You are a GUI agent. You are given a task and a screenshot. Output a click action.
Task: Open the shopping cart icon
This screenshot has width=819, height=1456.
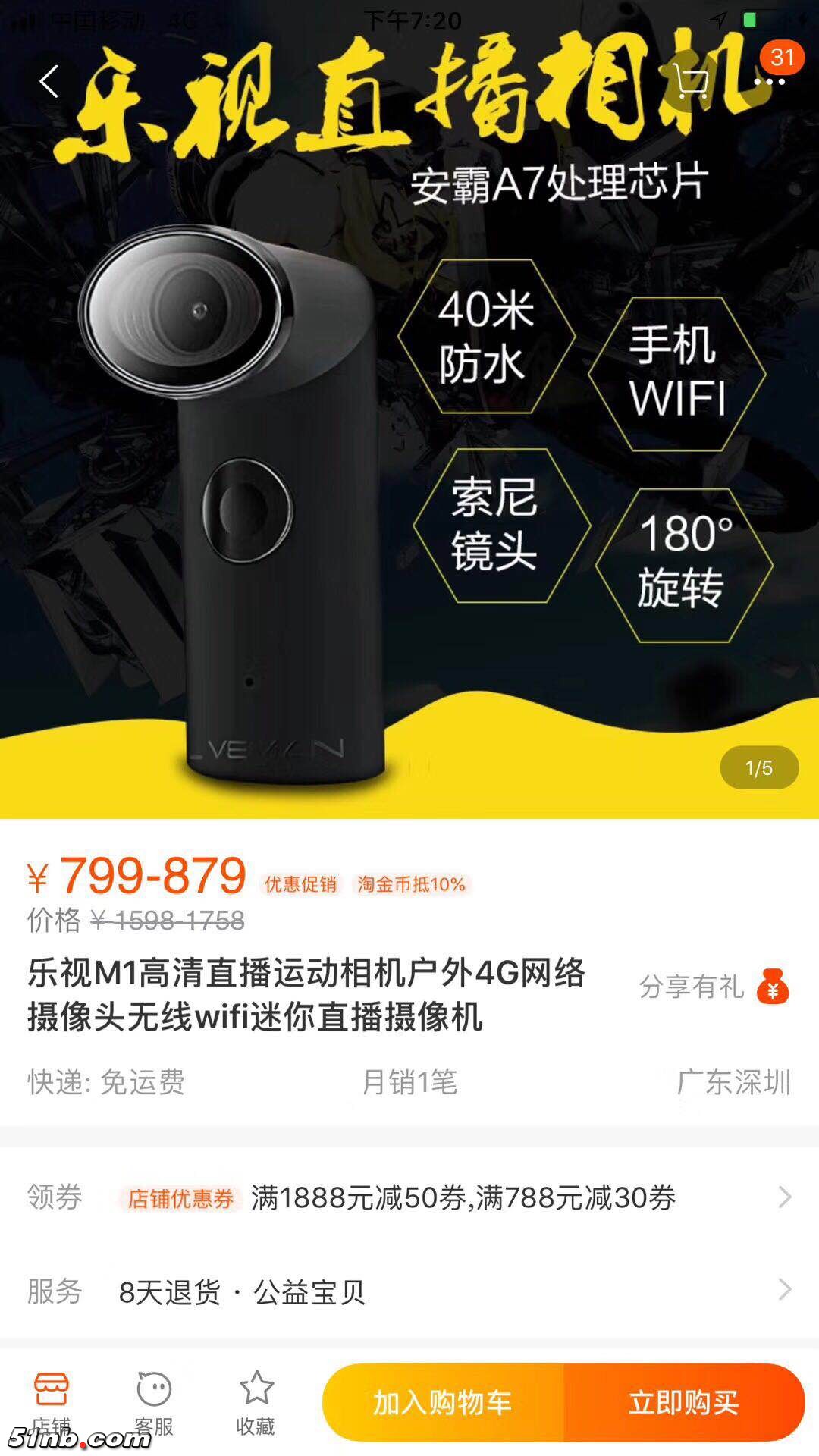point(689,81)
